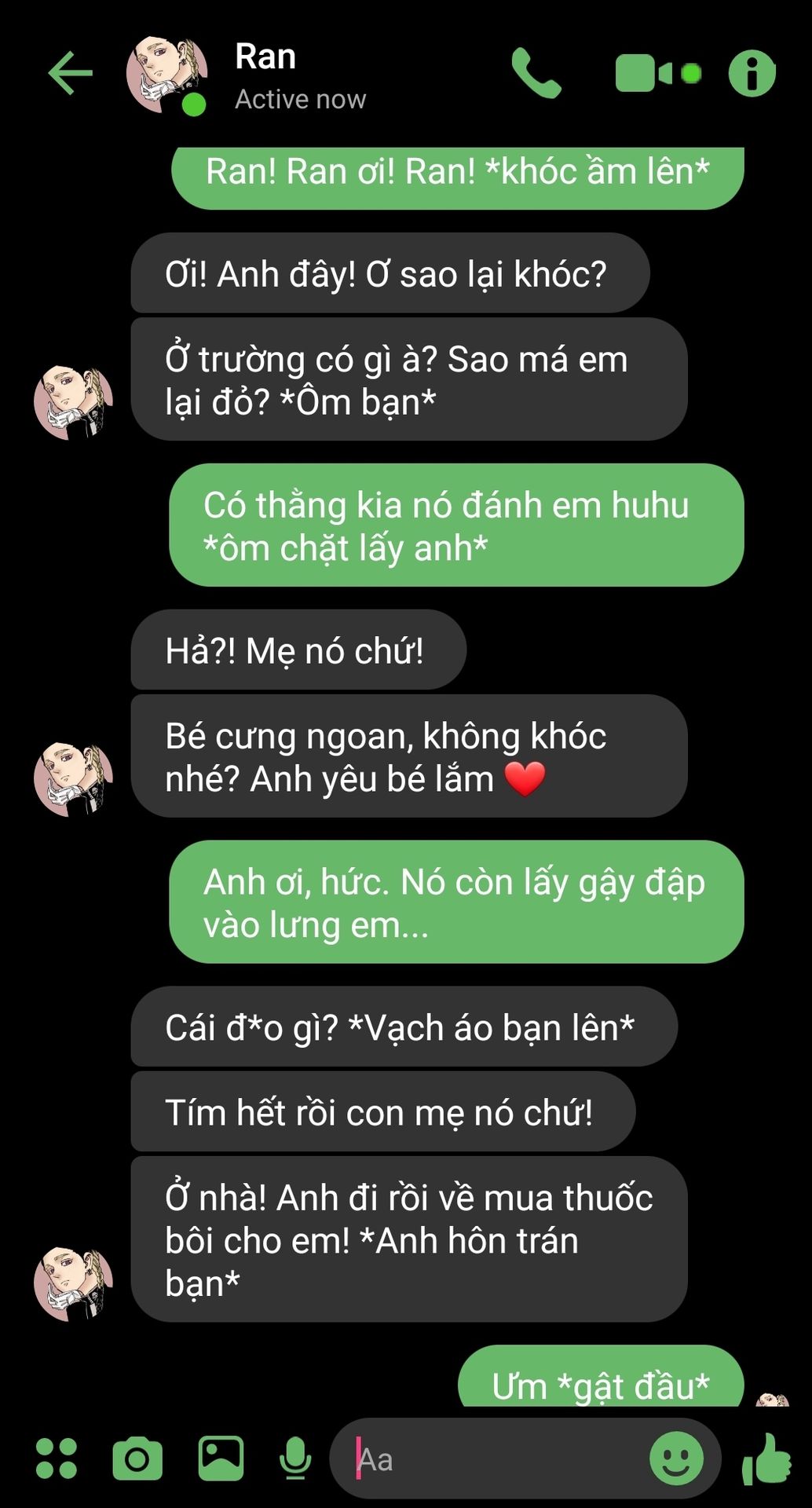Open conversation info for Ran
Viewport: 812px width, 1508px height.
(752, 74)
